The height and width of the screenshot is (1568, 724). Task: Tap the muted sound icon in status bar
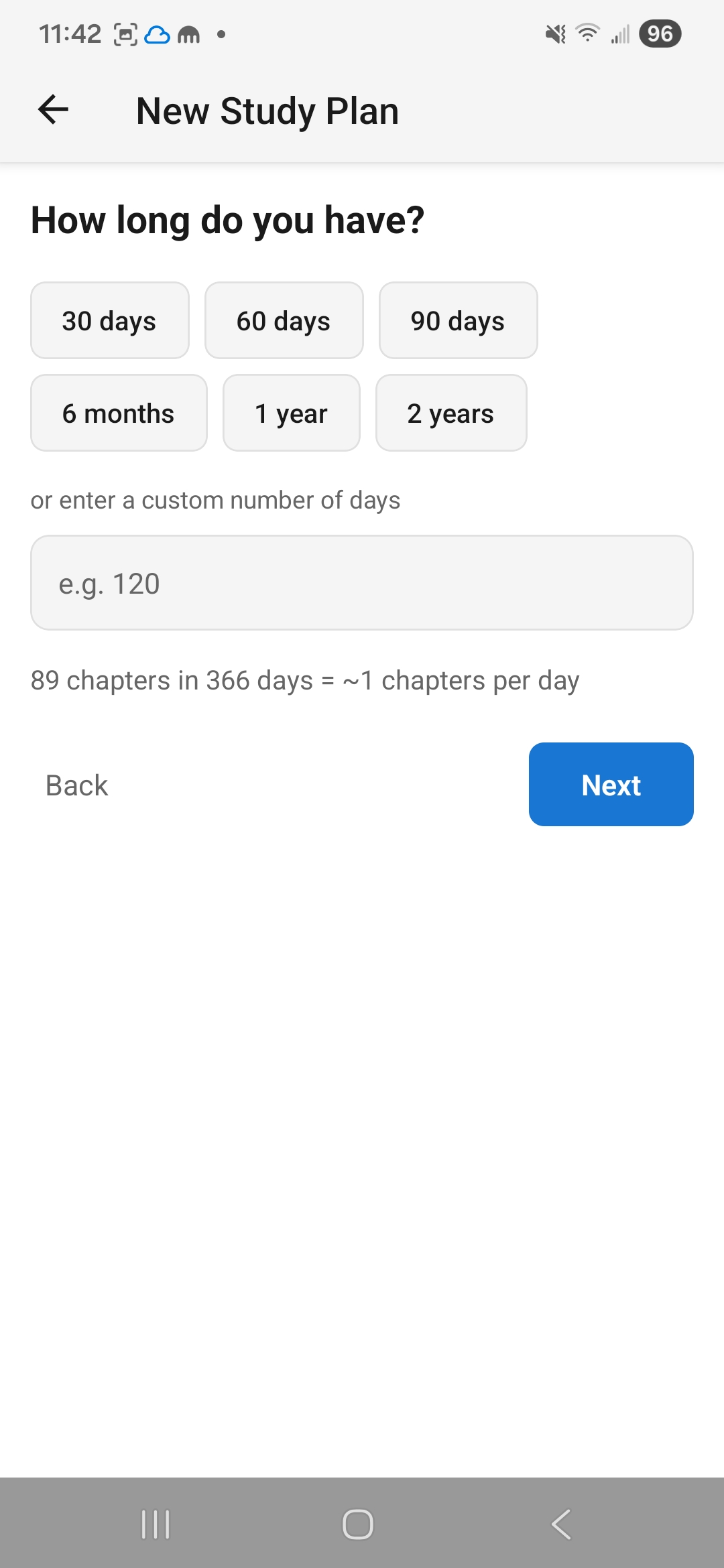pos(555,34)
